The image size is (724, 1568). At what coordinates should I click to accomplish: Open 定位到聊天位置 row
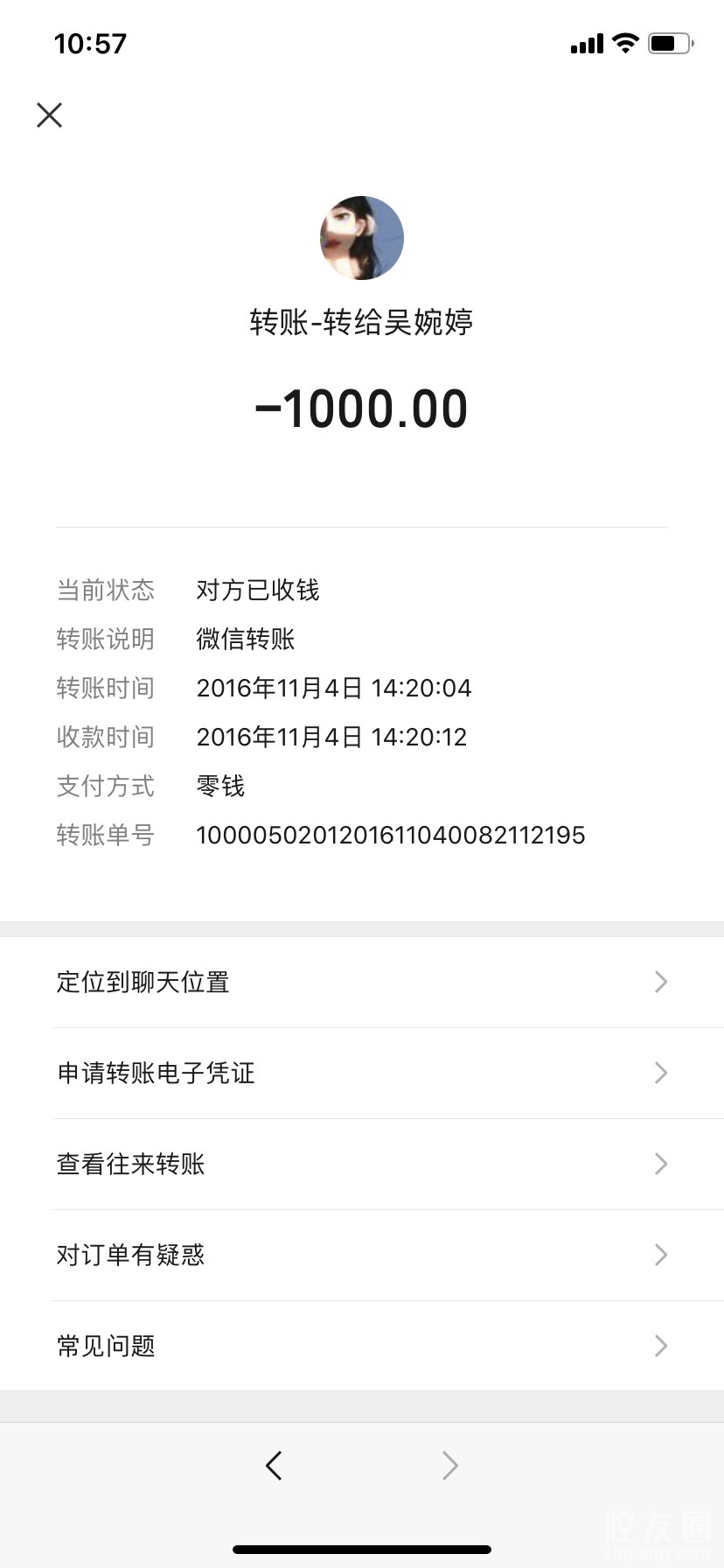point(362,982)
